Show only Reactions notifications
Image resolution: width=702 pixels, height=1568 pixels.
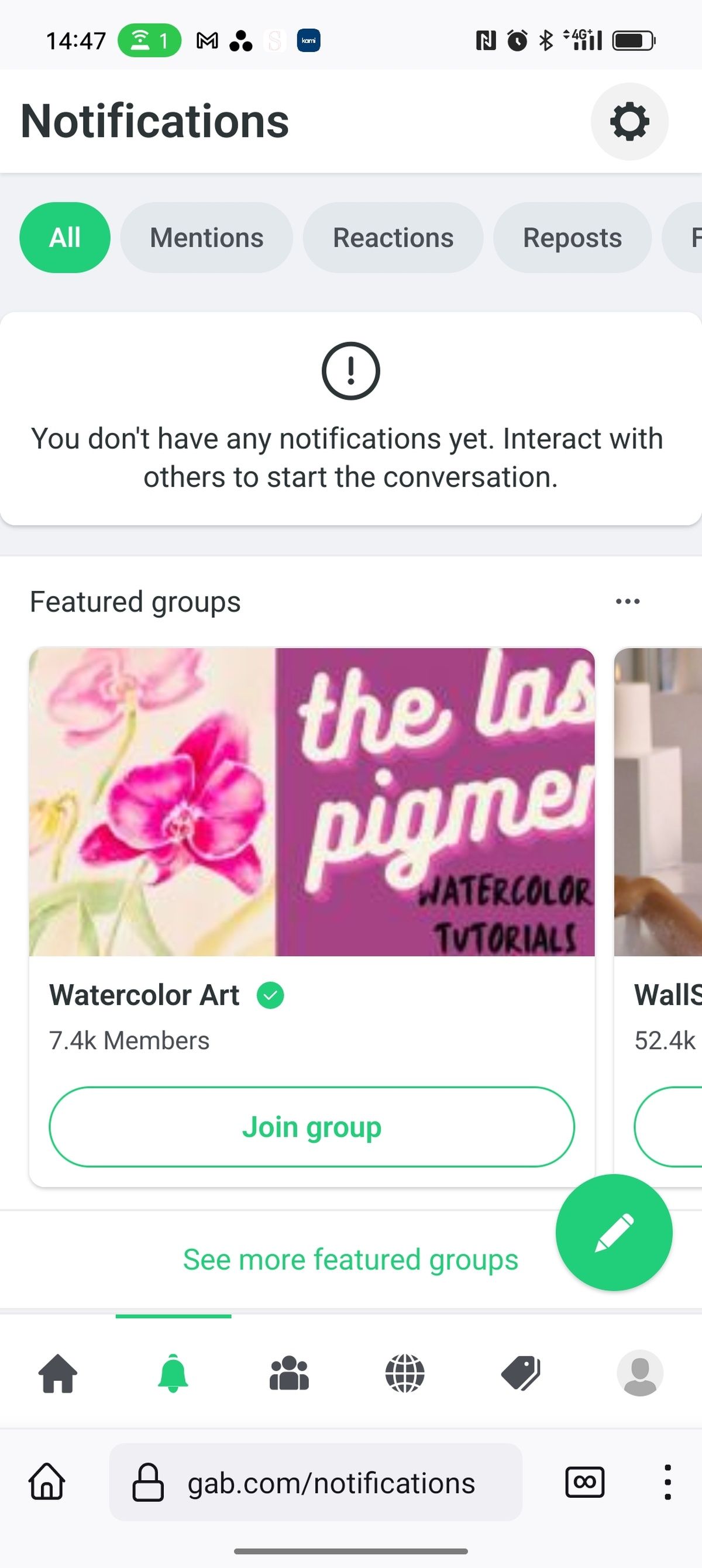point(393,238)
